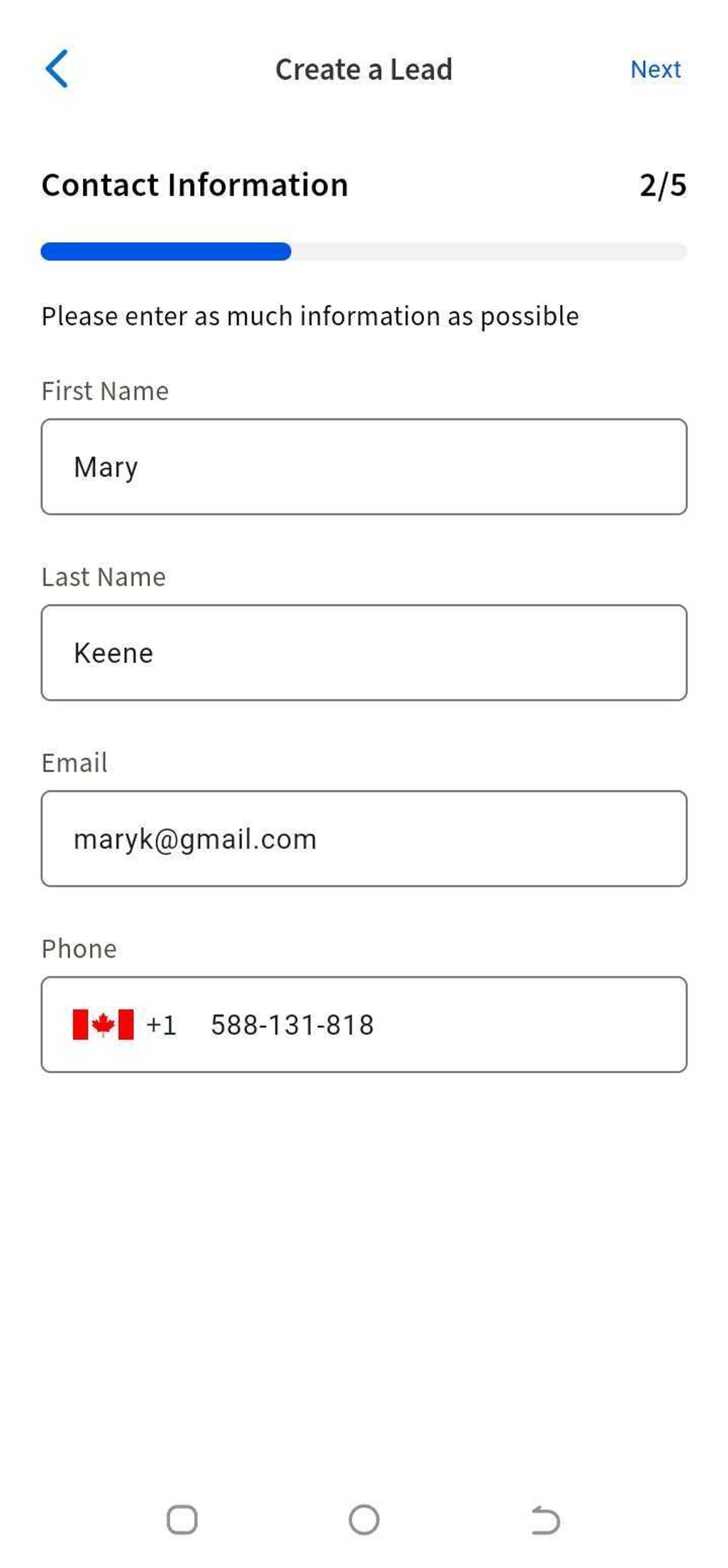Select the Email field
The width and height of the screenshot is (728, 1568).
click(364, 838)
